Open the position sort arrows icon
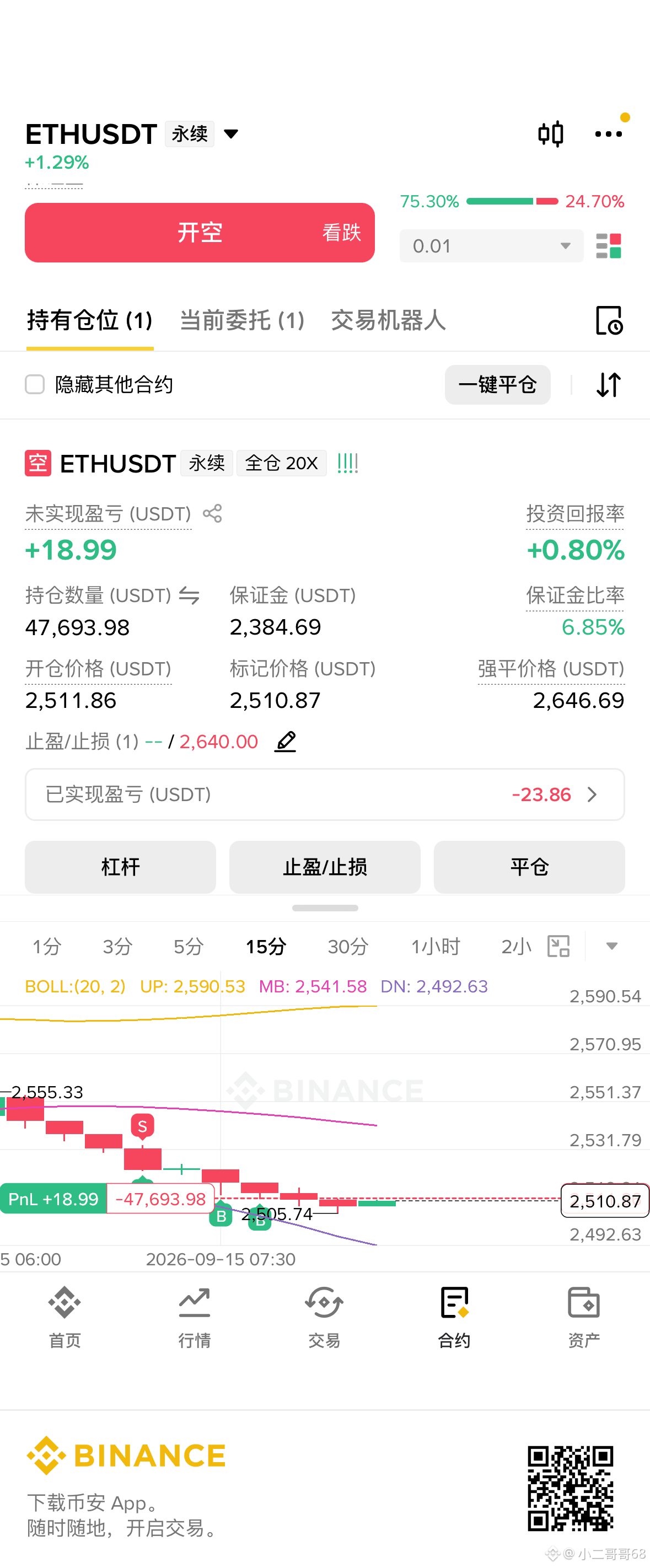Screen dimensions: 650x1568 [x=609, y=385]
